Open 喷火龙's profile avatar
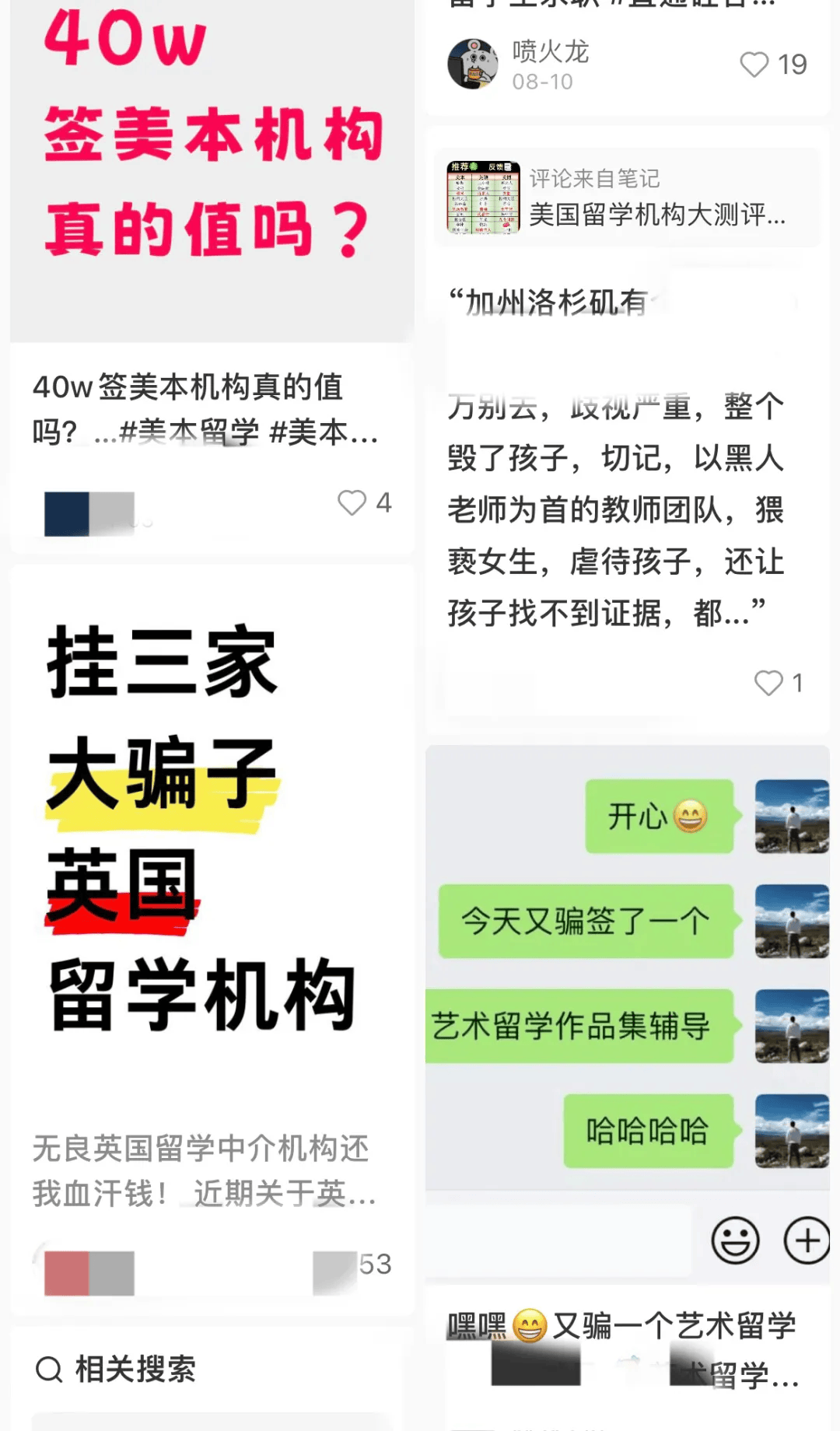Screen dimensions: 840x1431 [x=473, y=65]
